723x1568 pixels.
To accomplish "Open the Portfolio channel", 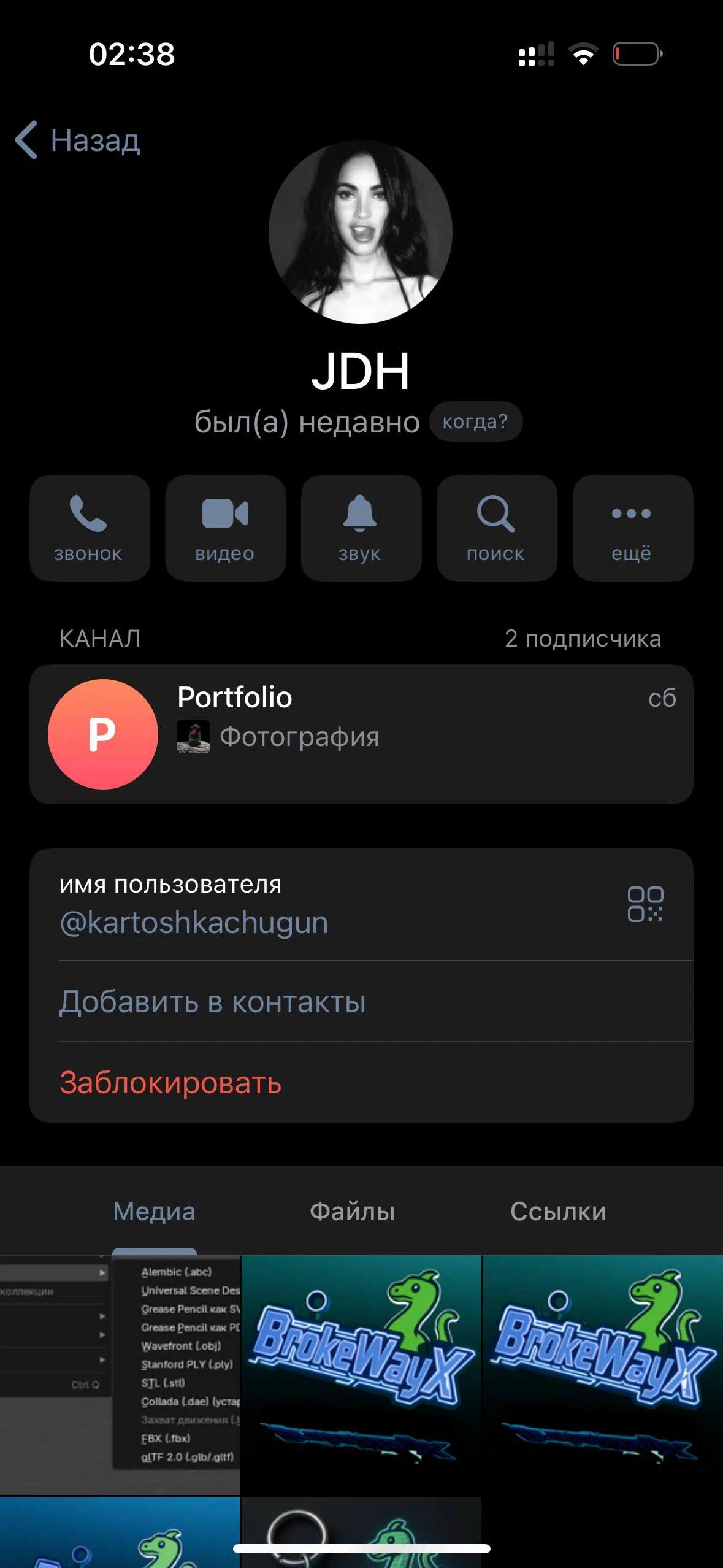I will (x=361, y=734).
